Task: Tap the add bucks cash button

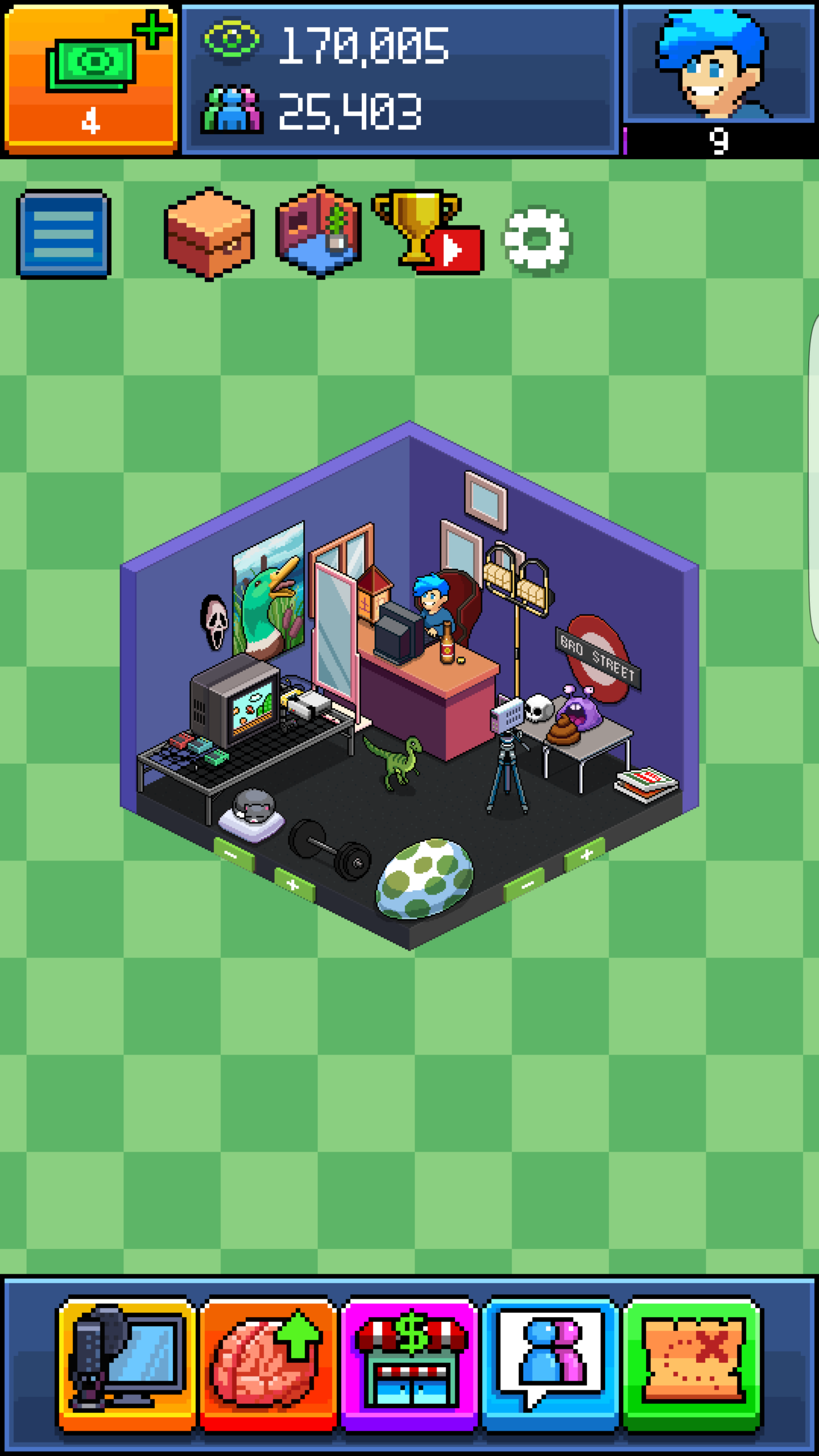Action: pyautogui.click(x=91, y=78)
